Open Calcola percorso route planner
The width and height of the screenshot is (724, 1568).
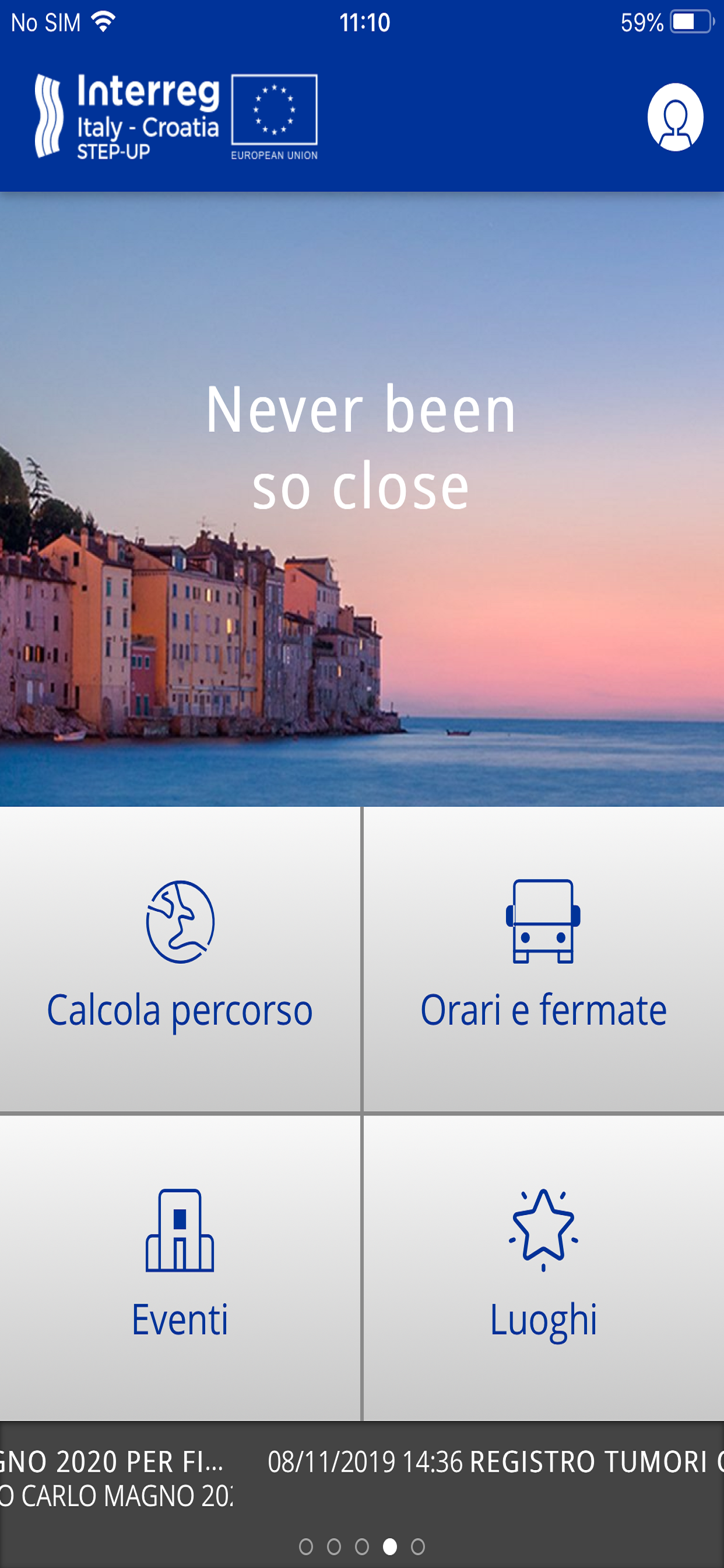(180, 958)
